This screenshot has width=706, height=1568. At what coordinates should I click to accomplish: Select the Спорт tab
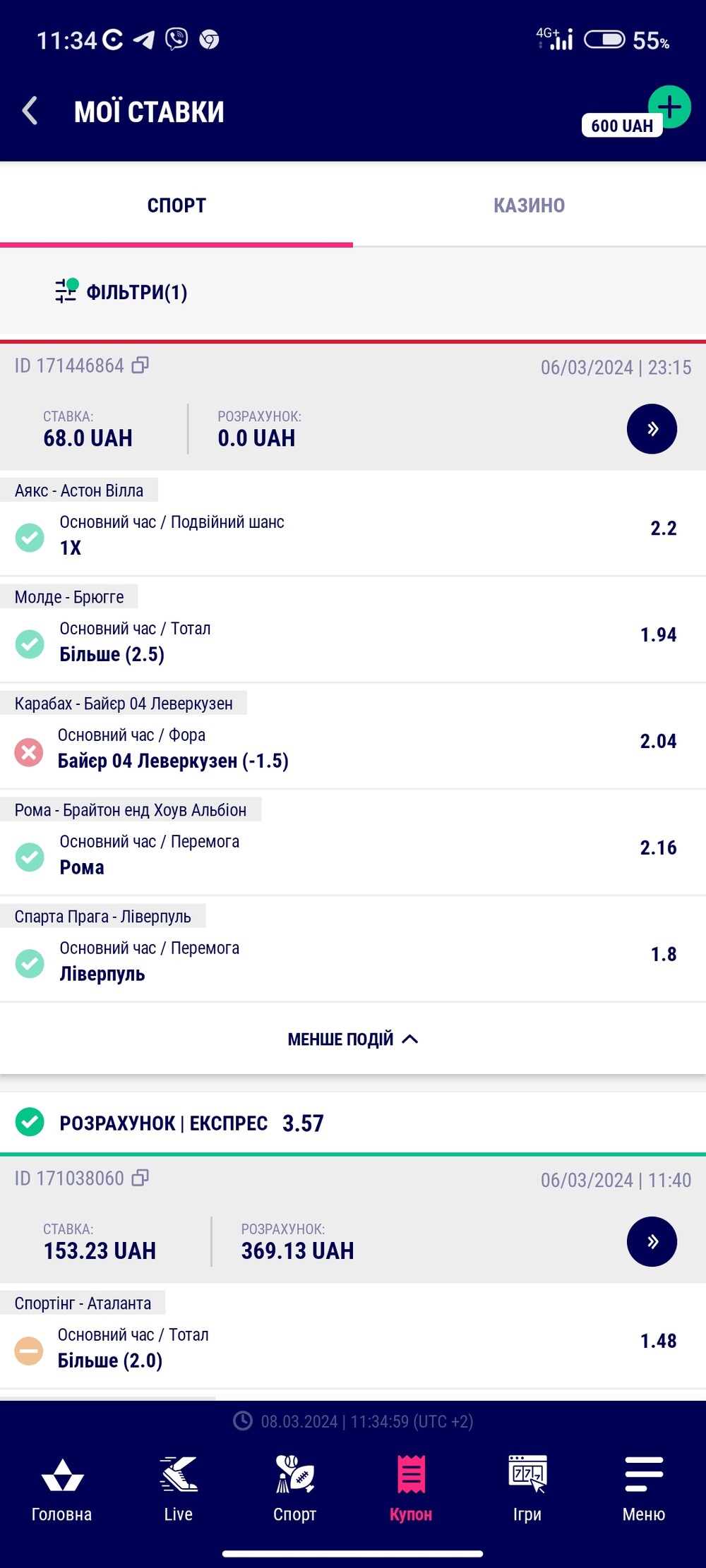pyautogui.click(x=176, y=205)
